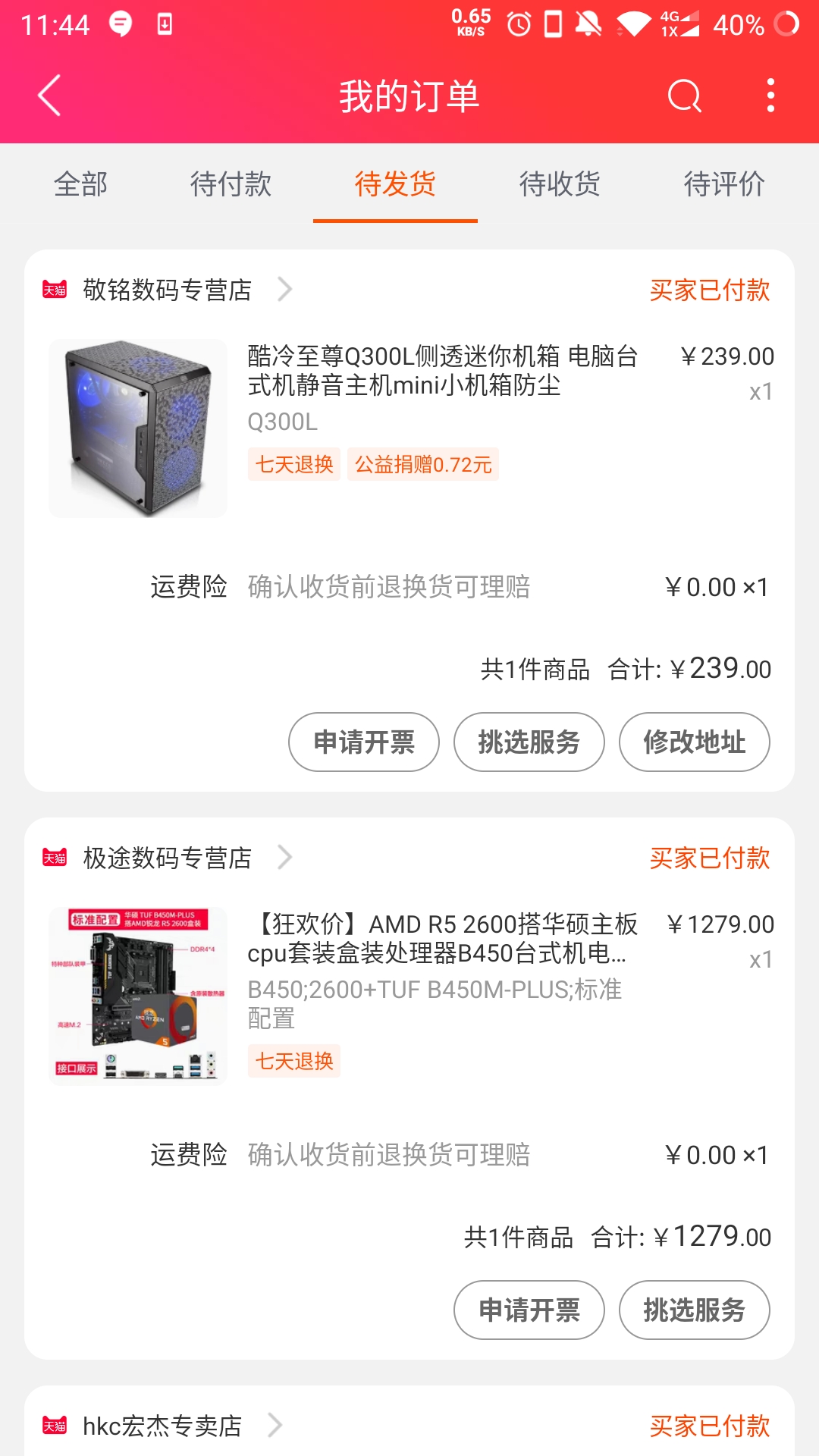Screen dimensions: 819x1456
Task: Select the 待发货 tab
Action: click(395, 184)
